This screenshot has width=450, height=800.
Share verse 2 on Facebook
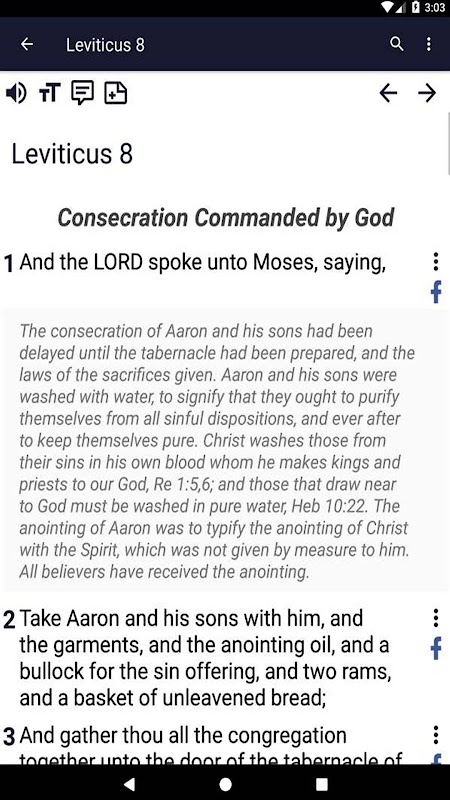pyautogui.click(x=435, y=648)
